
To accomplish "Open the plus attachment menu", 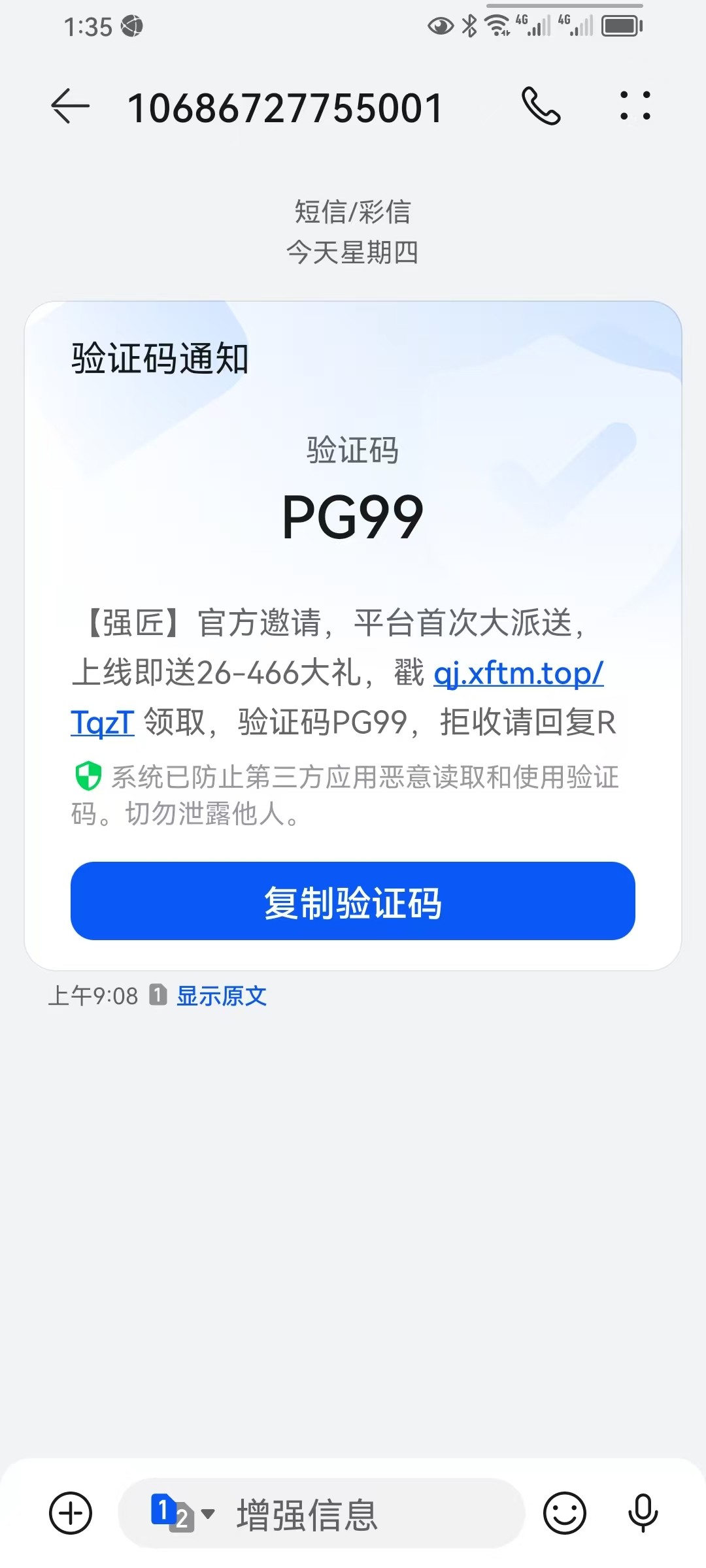I will click(x=71, y=1513).
